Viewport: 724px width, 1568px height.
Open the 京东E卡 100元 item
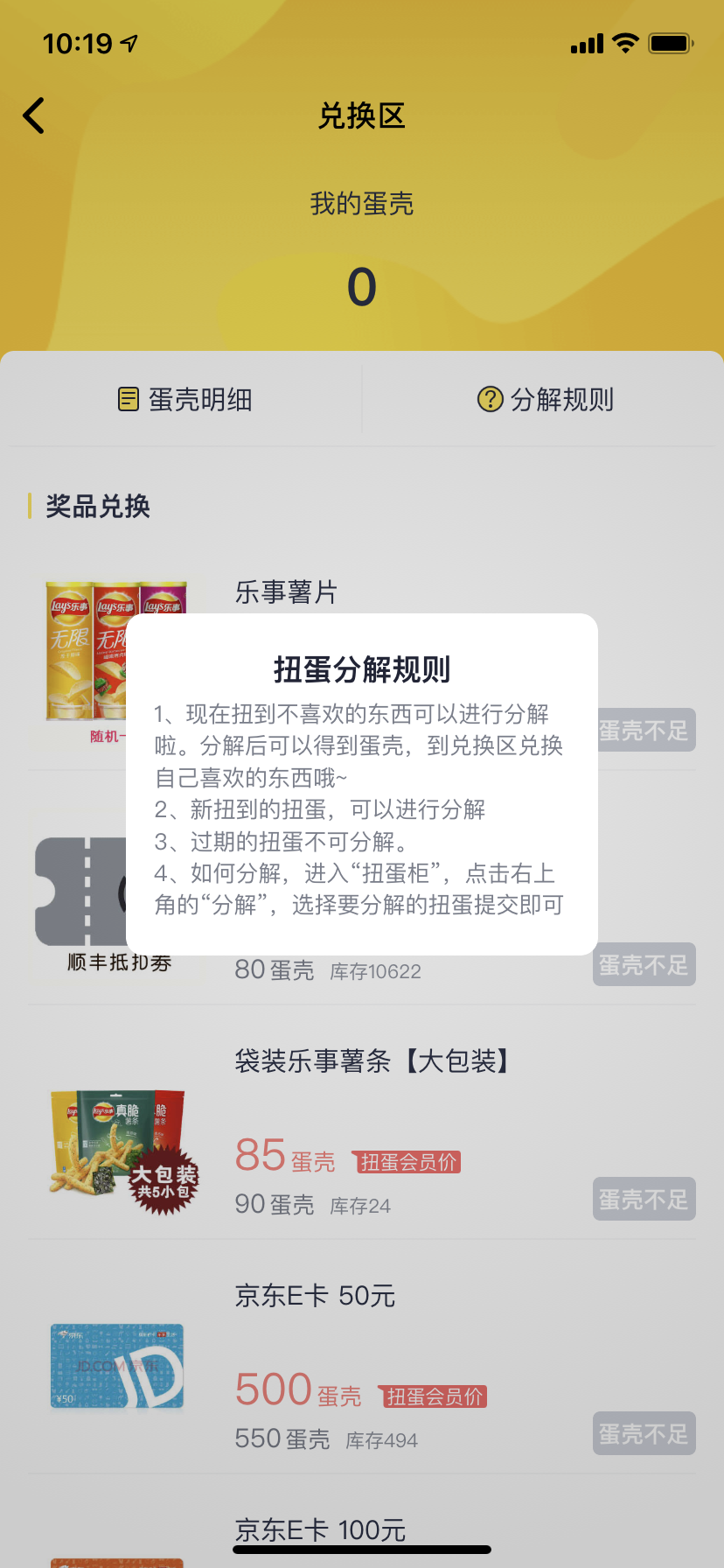[x=320, y=1529]
